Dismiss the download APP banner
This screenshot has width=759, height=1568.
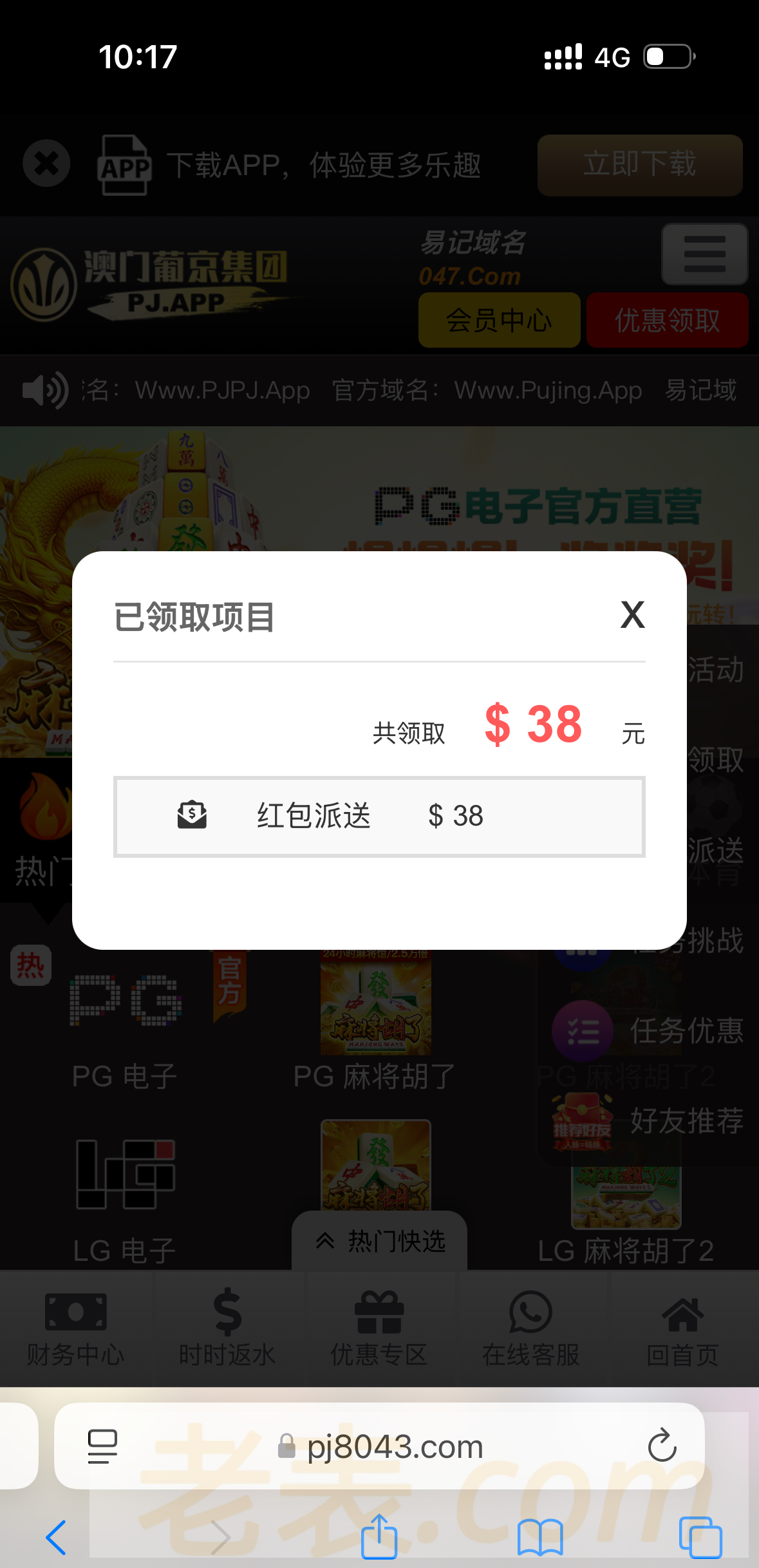coord(46,164)
